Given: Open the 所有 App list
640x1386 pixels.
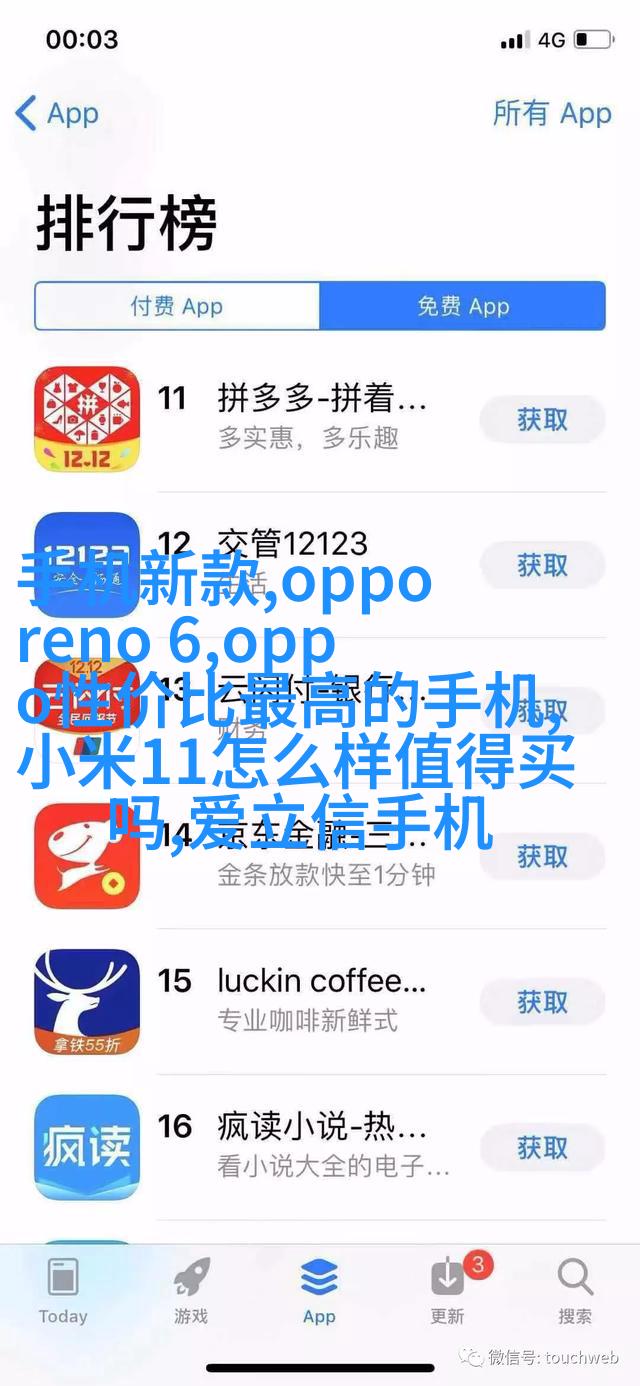Looking at the screenshot, I should [x=551, y=113].
